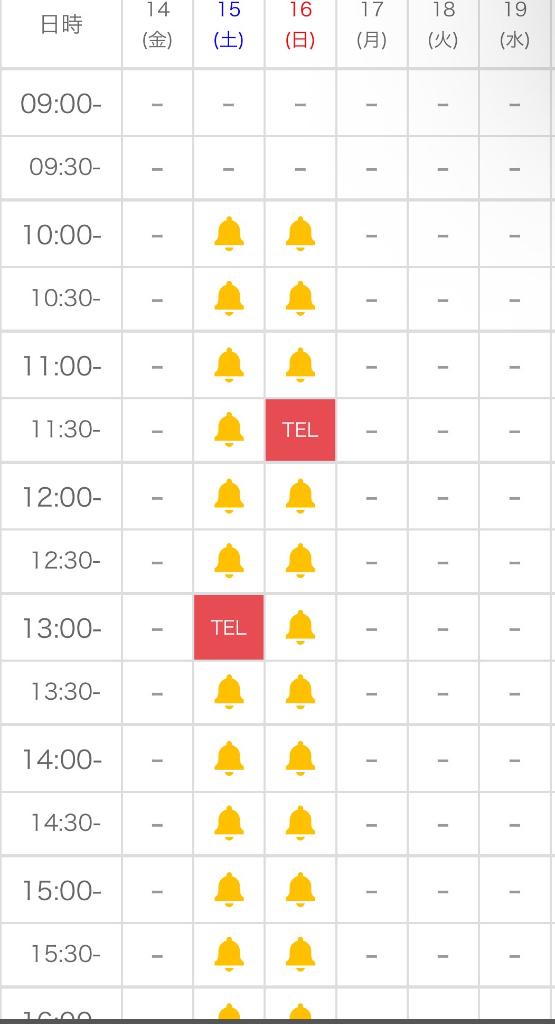The height and width of the screenshot is (1024, 555).
Task: Book the 11:30 bell on Saturday the 15th
Action: click(229, 430)
